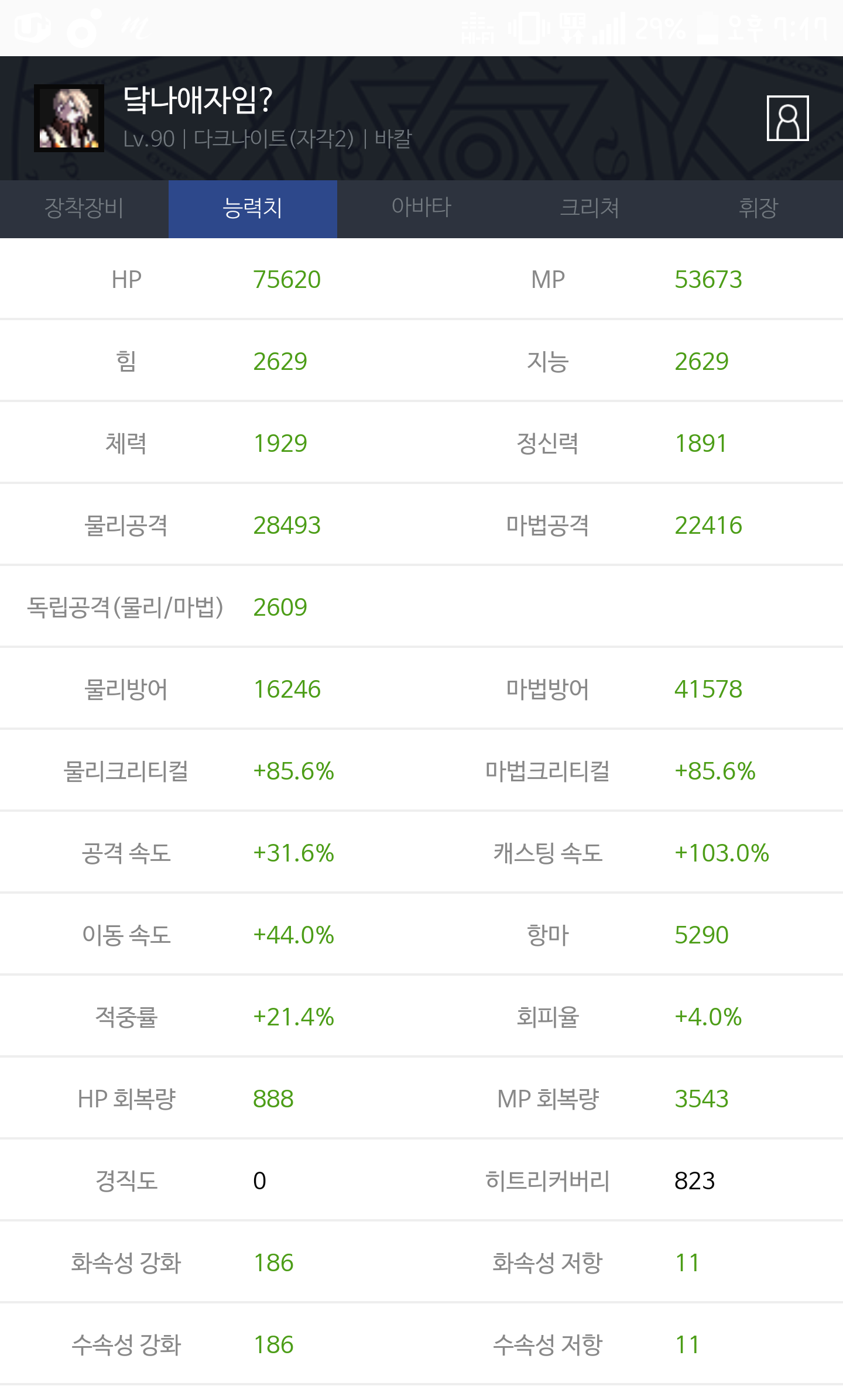Go to the 휘장 tab
Screen dimensions: 843x1400
point(759,208)
